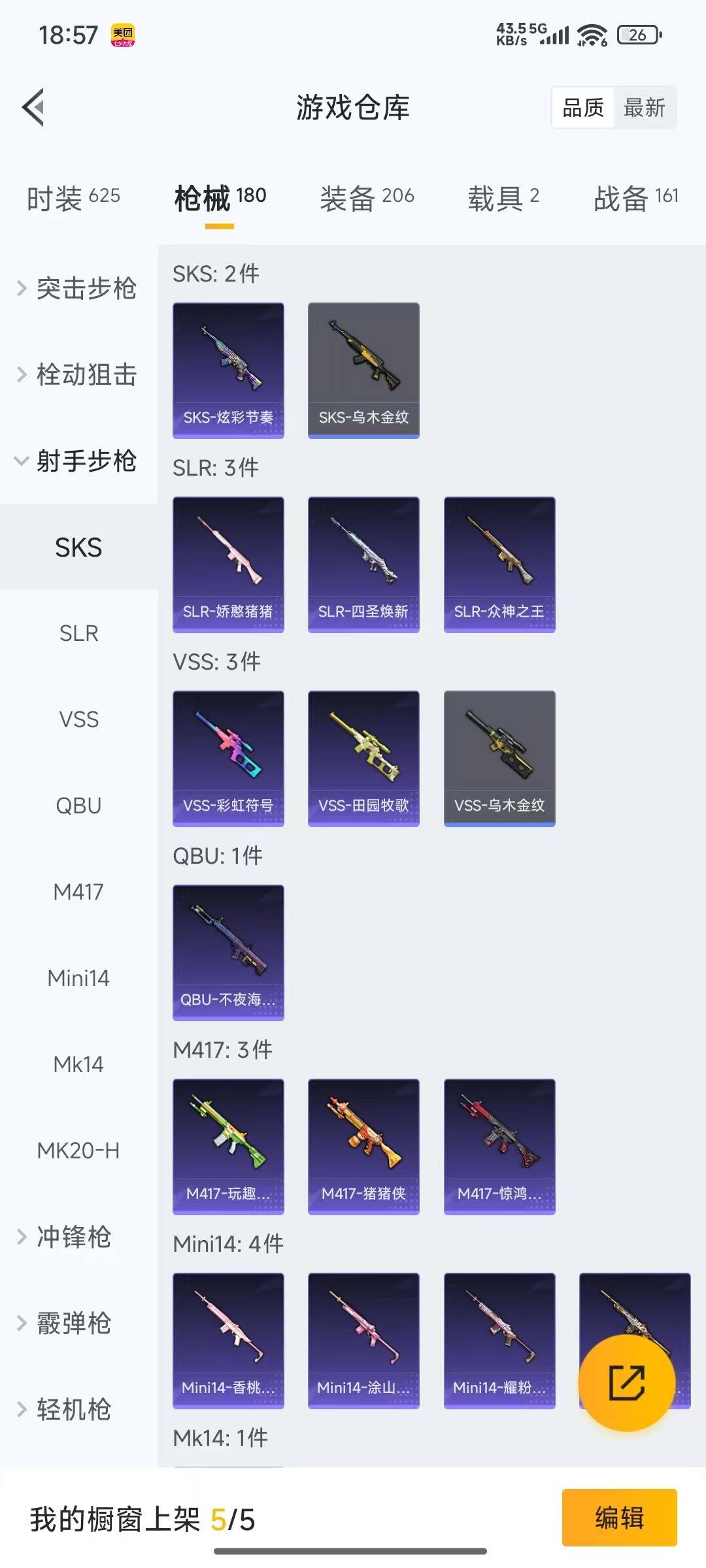The width and height of the screenshot is (706, 1568).
Task: Switch to the 装备 tab
Action: click(367, 198)
